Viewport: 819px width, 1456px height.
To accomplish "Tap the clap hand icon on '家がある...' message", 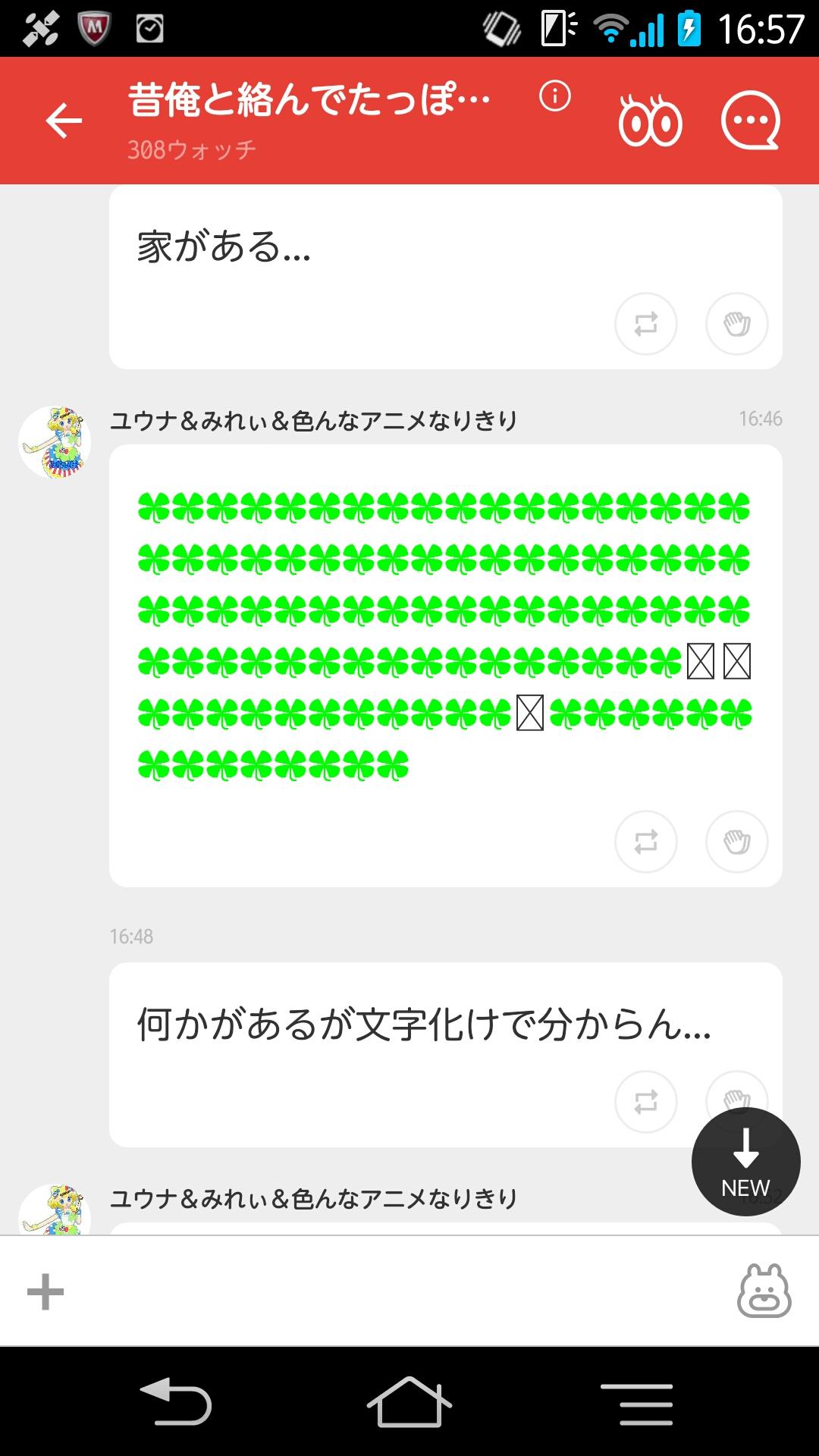I will [x=736, y=324].
